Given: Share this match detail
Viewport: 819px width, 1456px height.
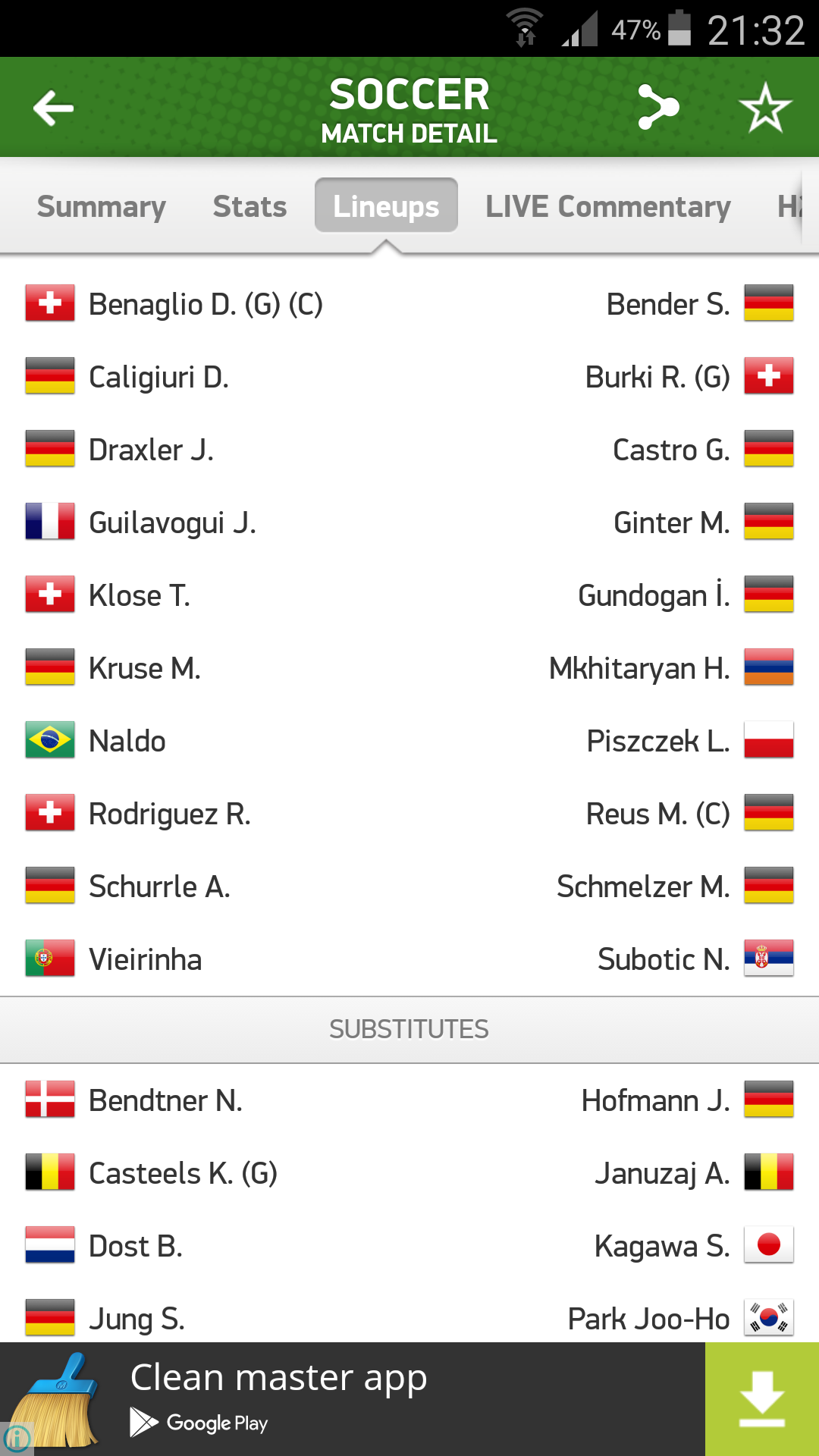Looking at the screenshot, I should click(657, 107).
